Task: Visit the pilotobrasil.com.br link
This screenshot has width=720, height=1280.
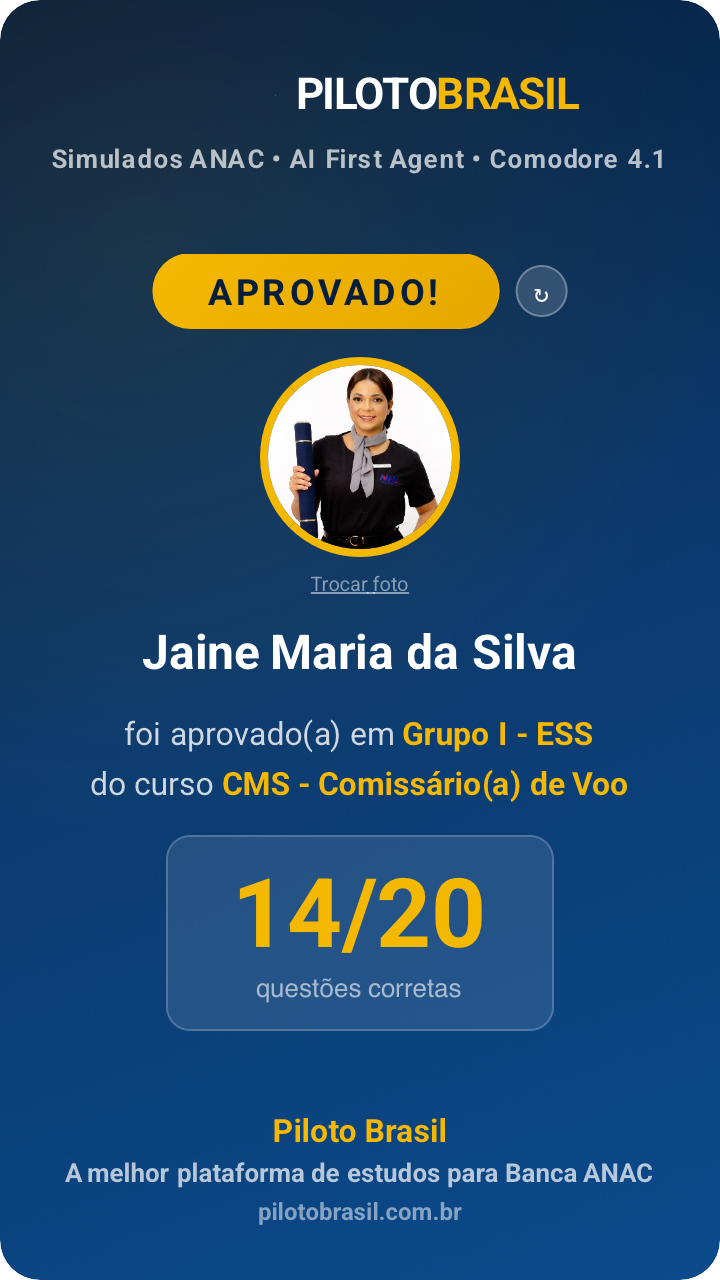Action: [360, 1211]
